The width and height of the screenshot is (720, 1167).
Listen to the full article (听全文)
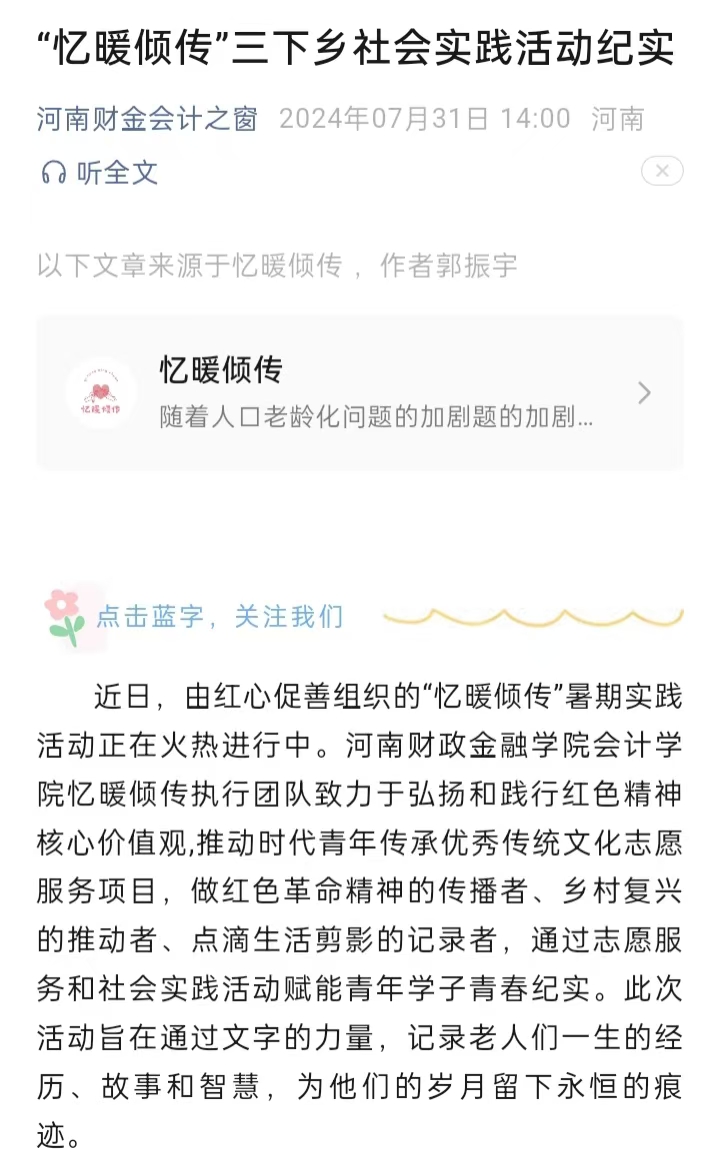tap(100, 172)
